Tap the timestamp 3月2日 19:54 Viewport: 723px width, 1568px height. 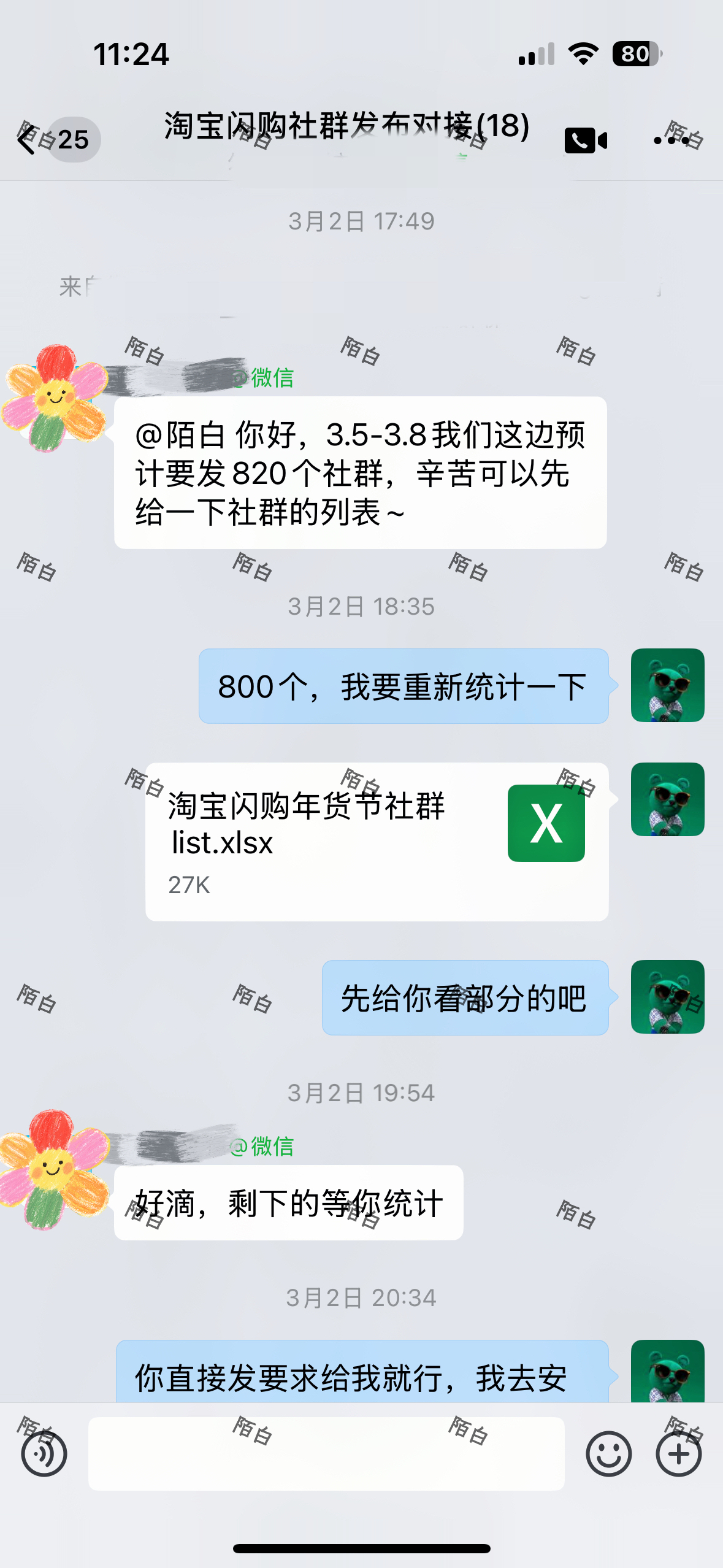(x=361, y=1092)
